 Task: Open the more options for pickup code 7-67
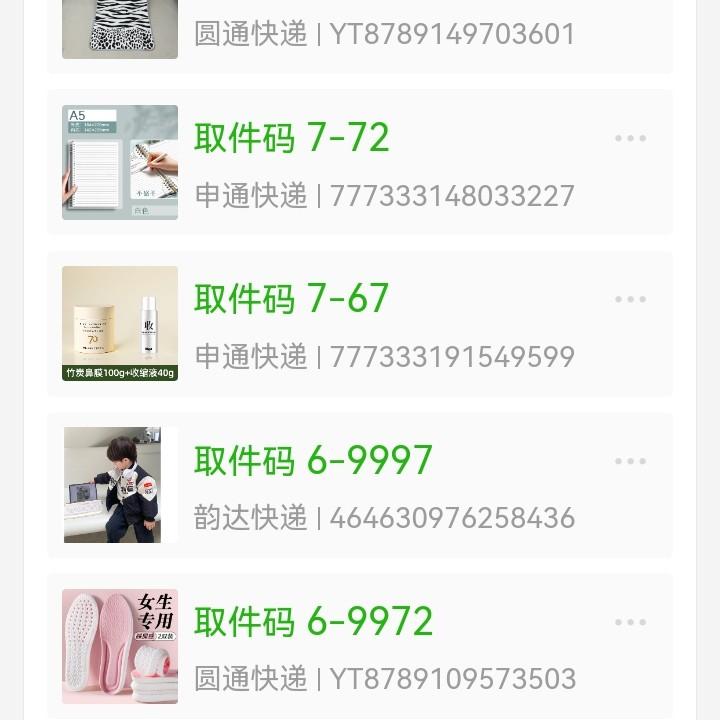pos(630,299)
